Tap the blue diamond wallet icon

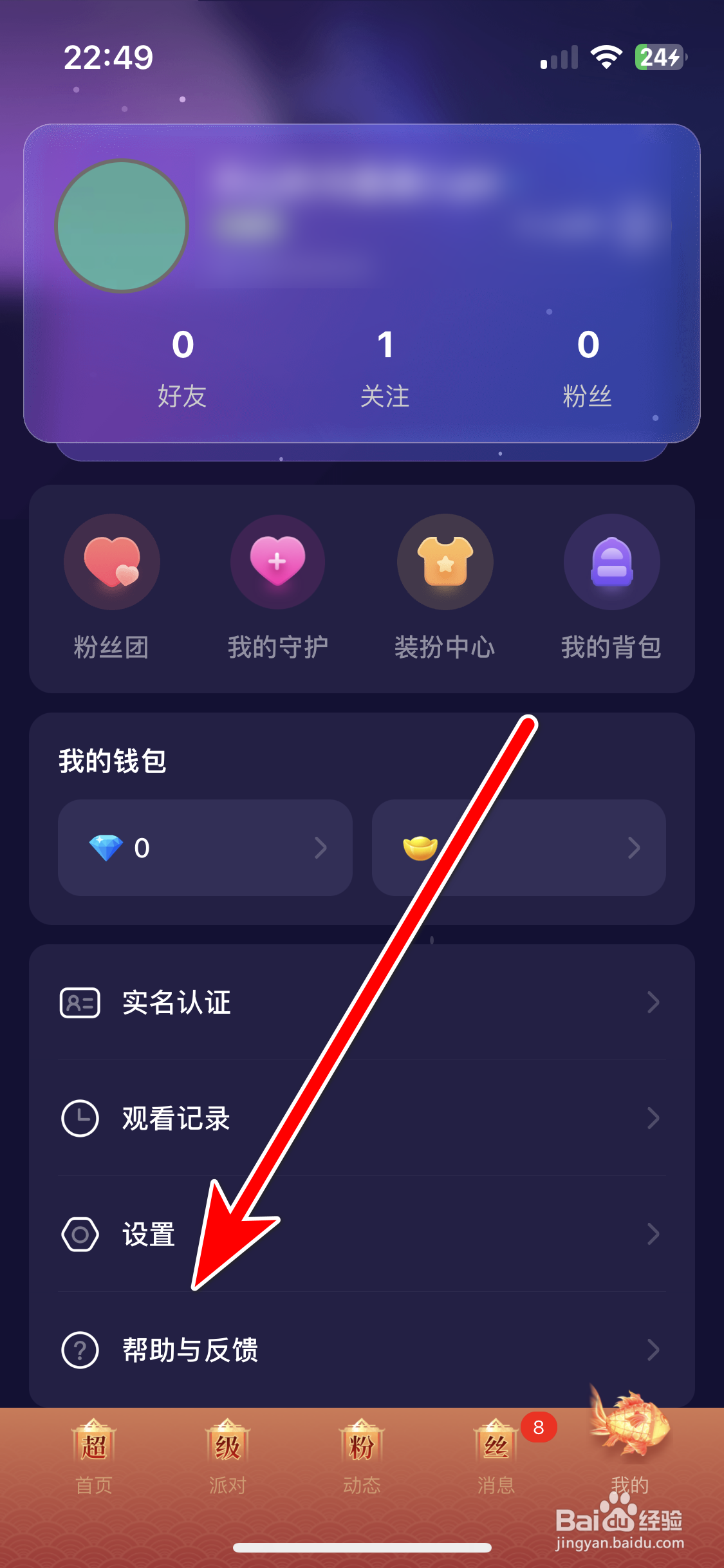coord(114,848)
